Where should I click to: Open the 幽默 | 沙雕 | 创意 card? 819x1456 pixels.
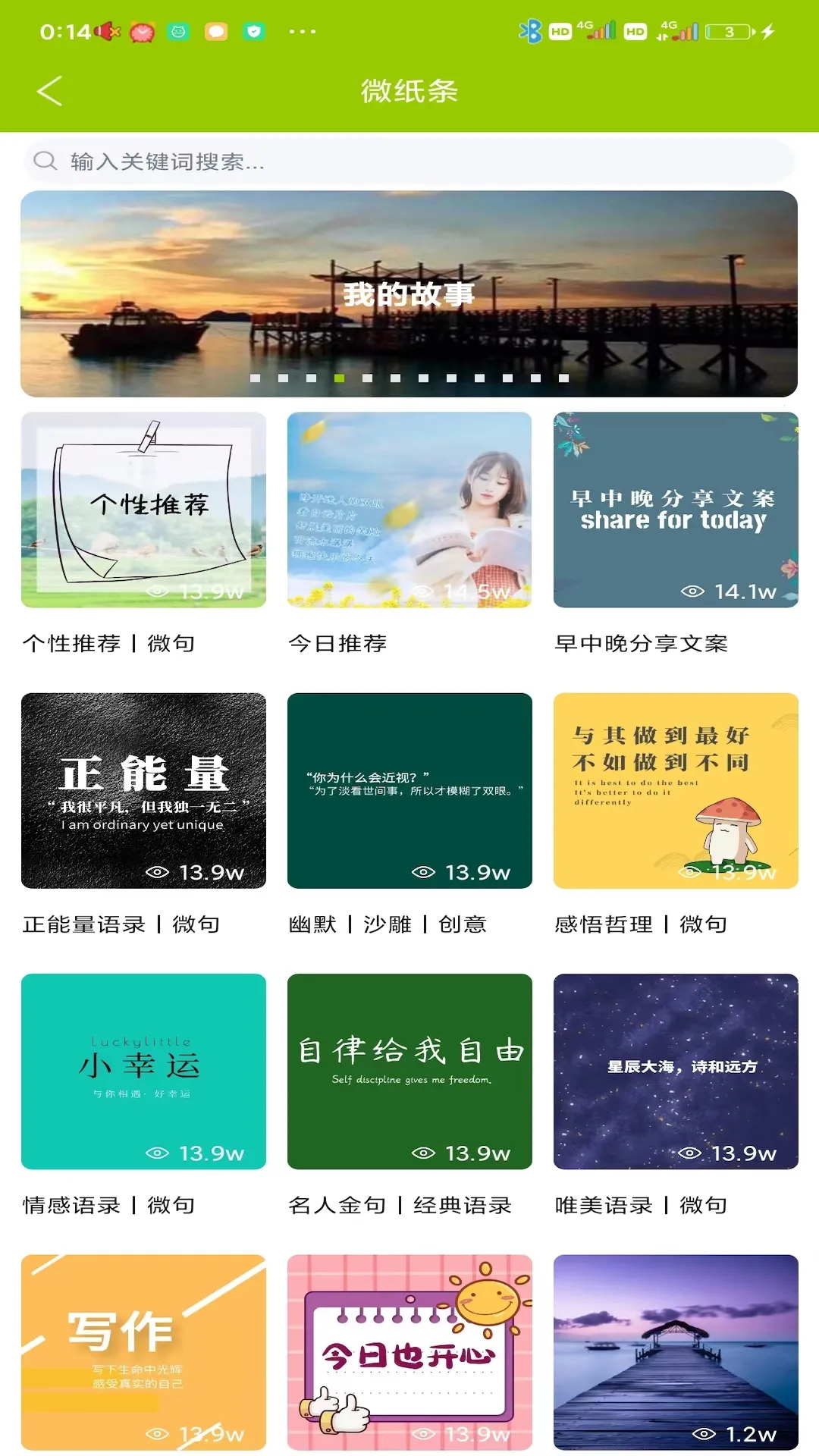[x=409, y=790]
